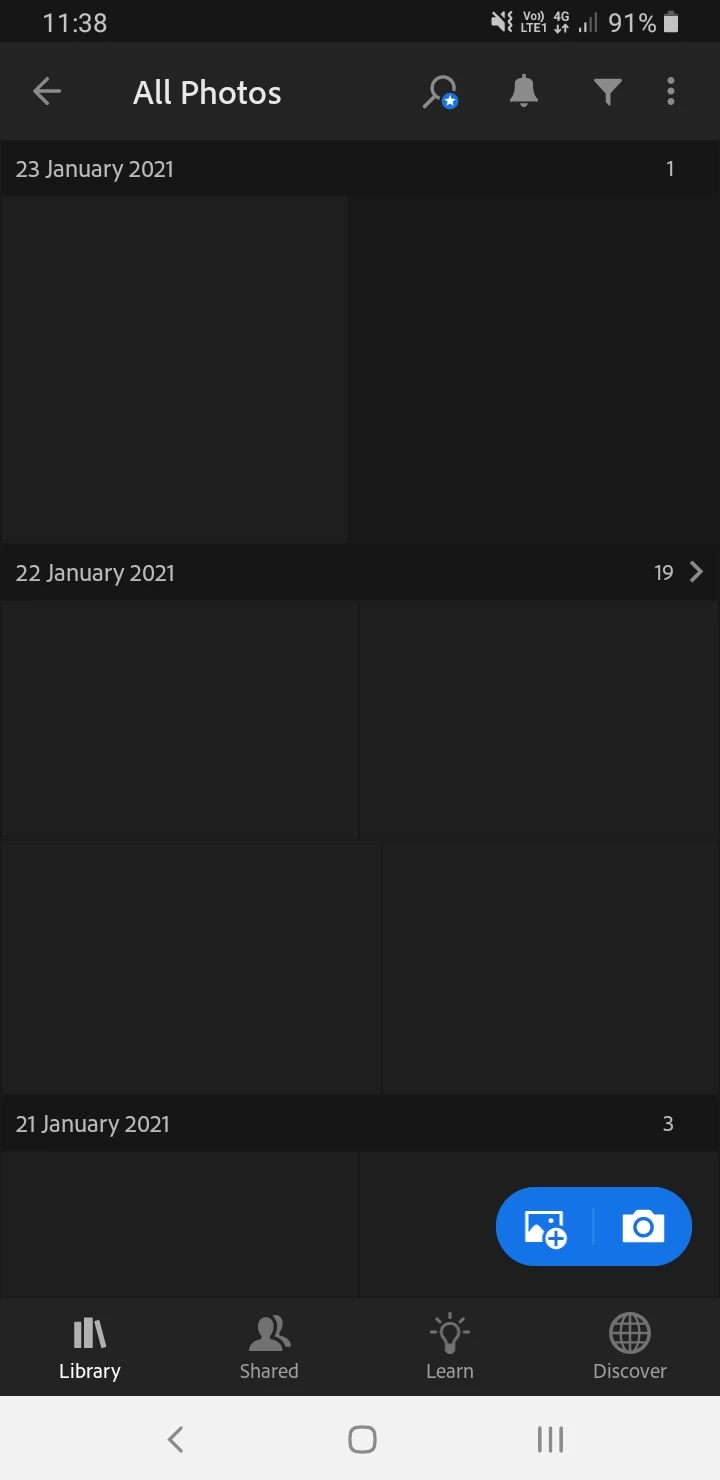Tap the system home button

tap(362, 1439)
